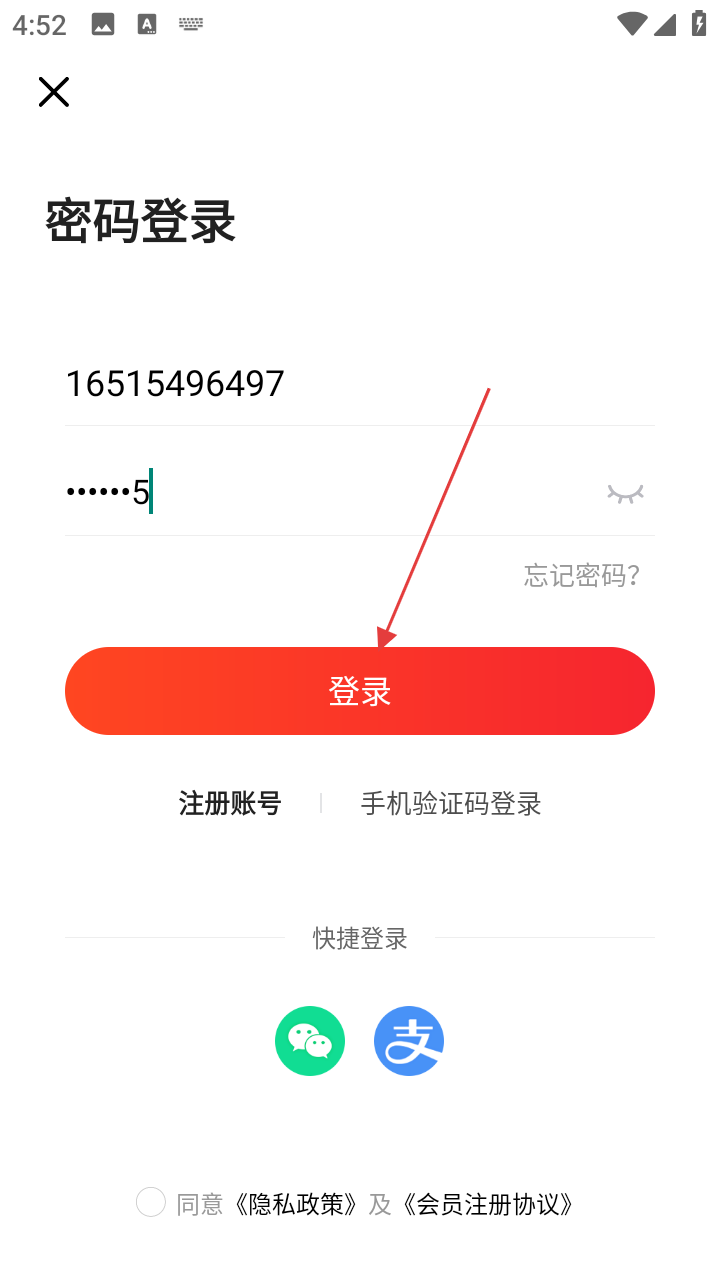Log in with WeChat
This screenshot has width=720, height=1280.
point(310,1041)
